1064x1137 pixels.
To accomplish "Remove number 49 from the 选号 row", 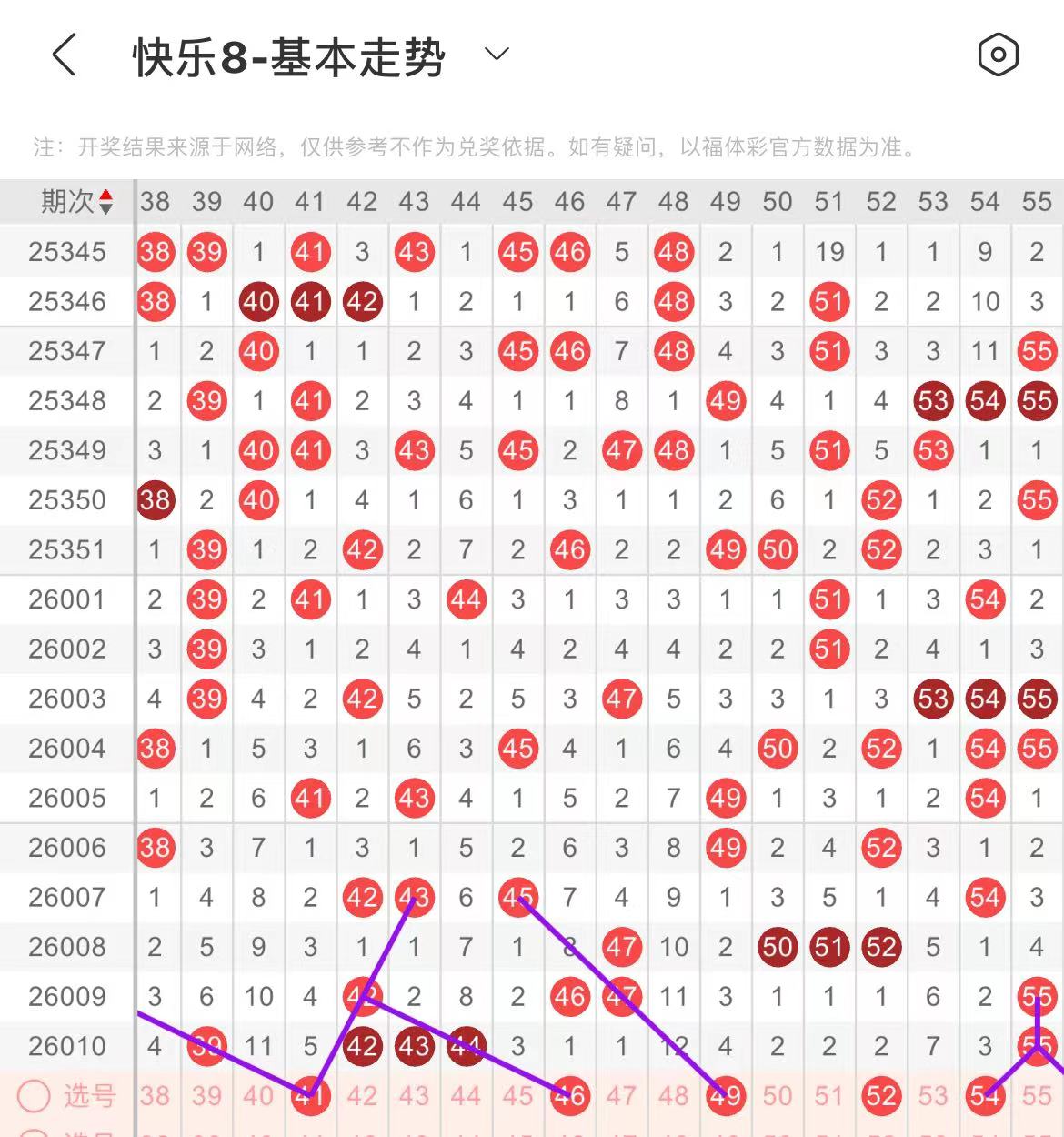I will (726, 1096).
